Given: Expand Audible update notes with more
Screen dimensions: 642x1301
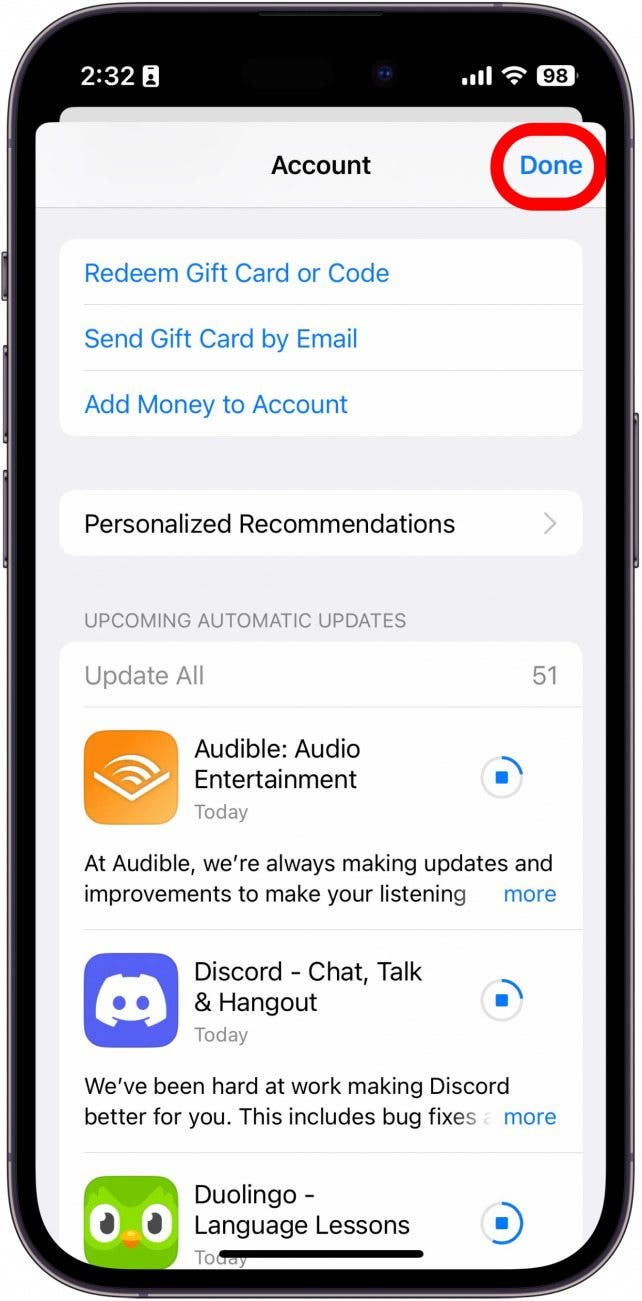Looking at the screenshot, I should (x=530, y=894).
